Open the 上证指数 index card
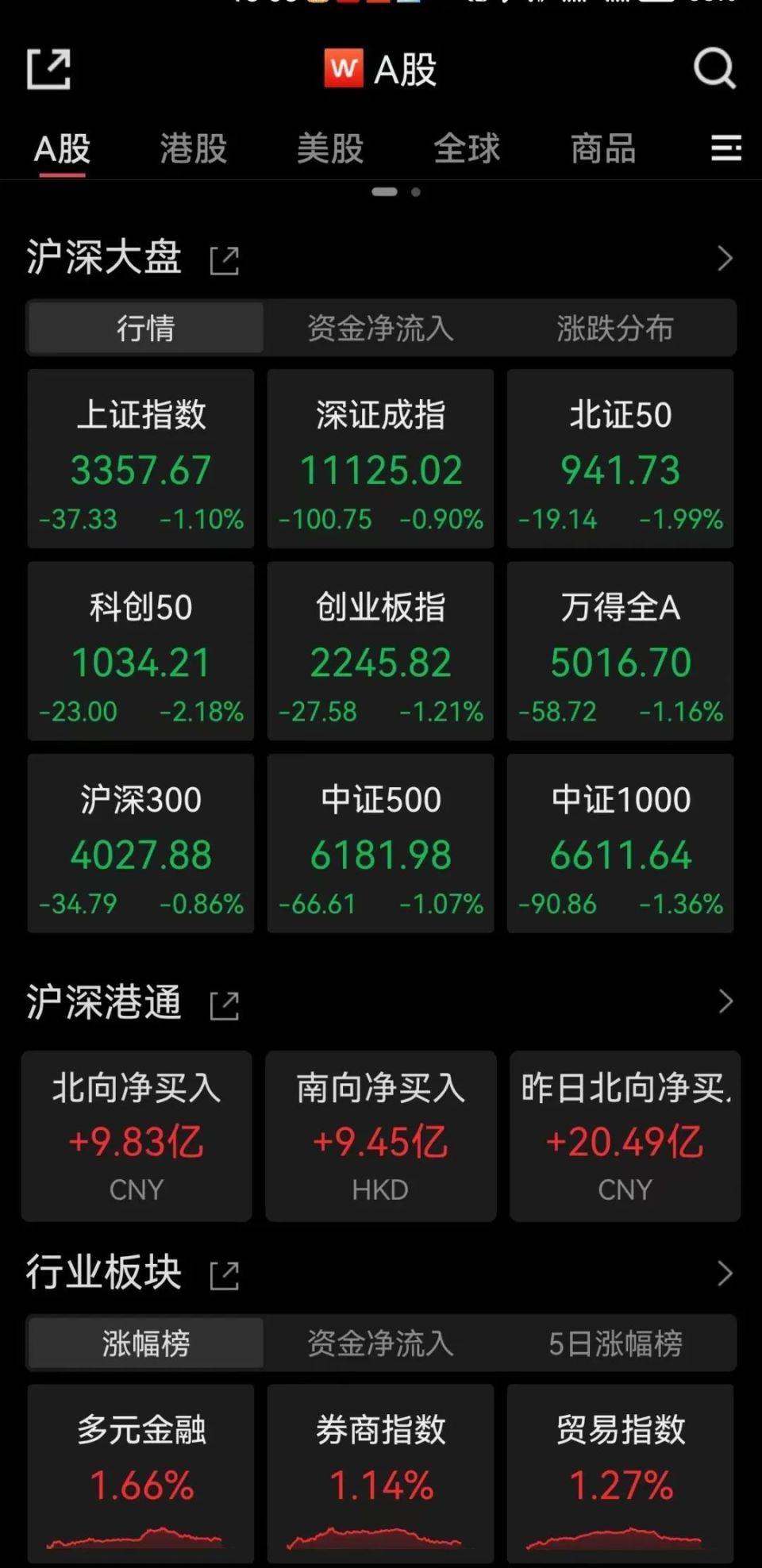Image resolution: width=762 pixels, height=1568 pixels. tap(141, 459)
